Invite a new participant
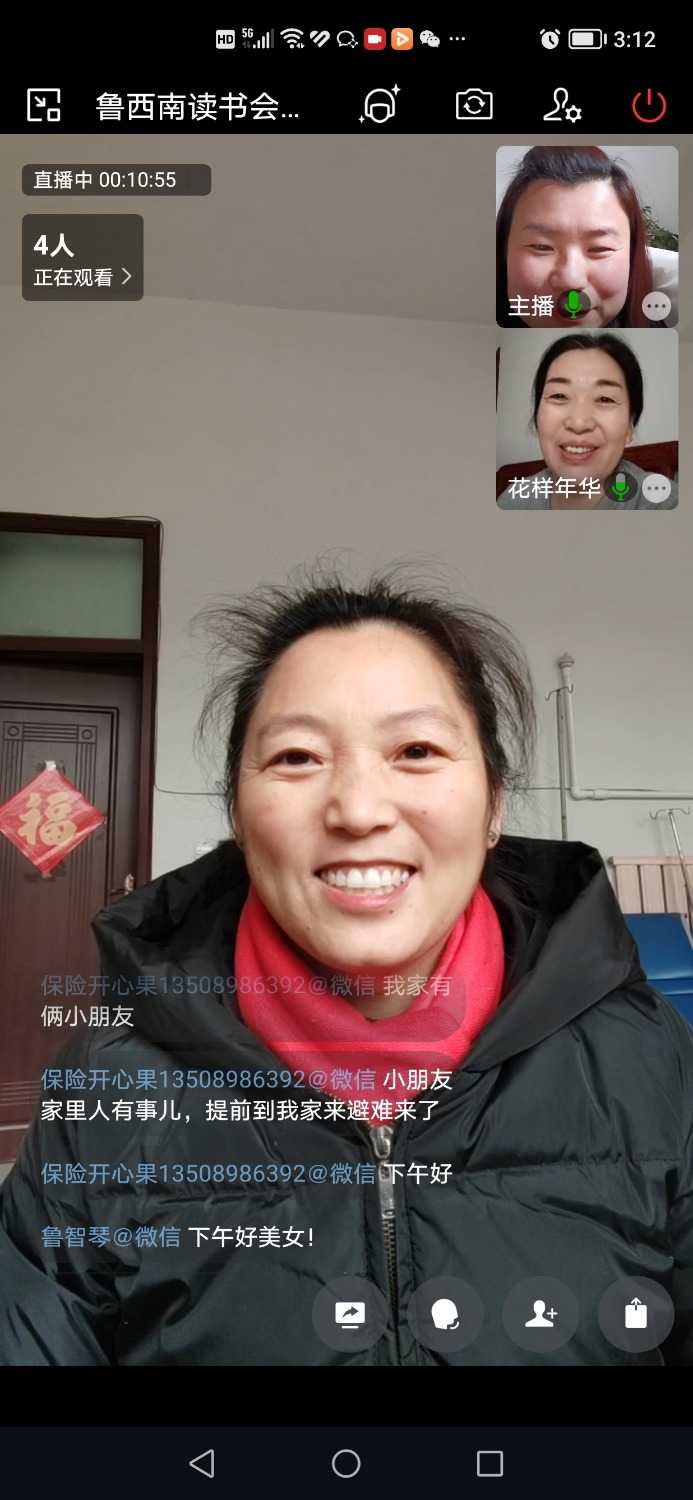The image size is (693, 1500). tap(540, 1314)
